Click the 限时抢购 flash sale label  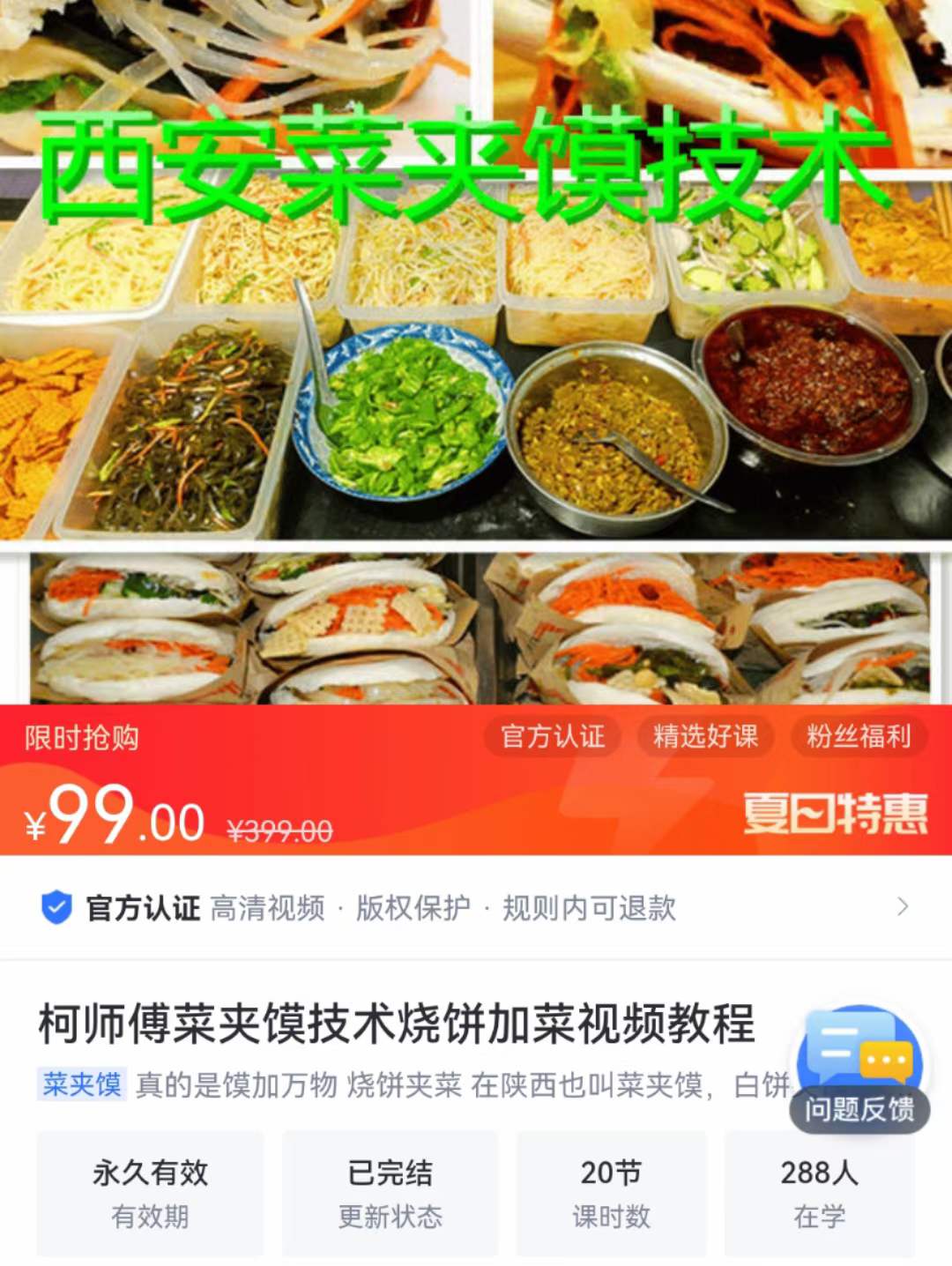[x=81, y=740]
